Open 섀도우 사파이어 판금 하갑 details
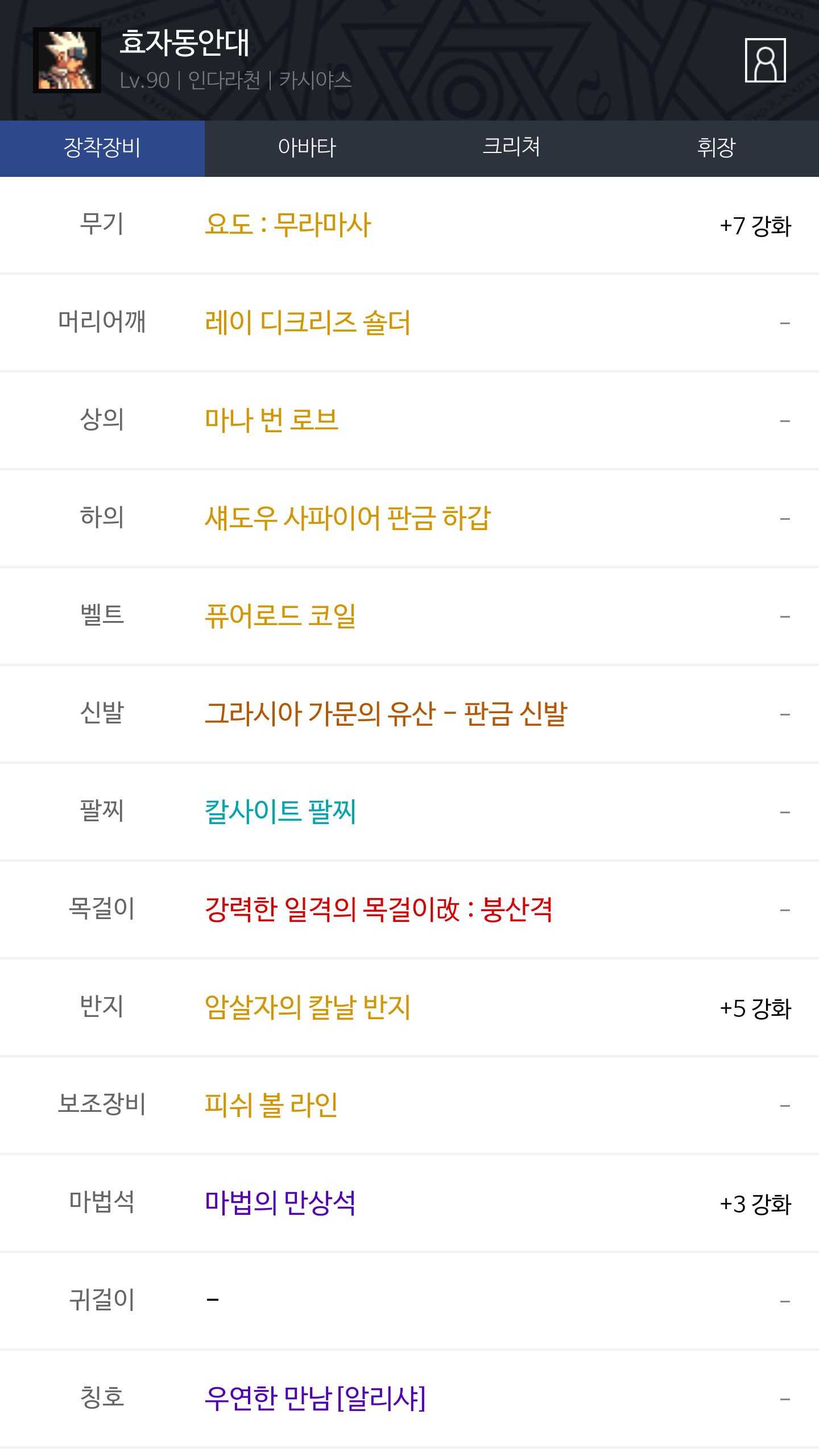 pyautogui.click(x=348, y=518)
